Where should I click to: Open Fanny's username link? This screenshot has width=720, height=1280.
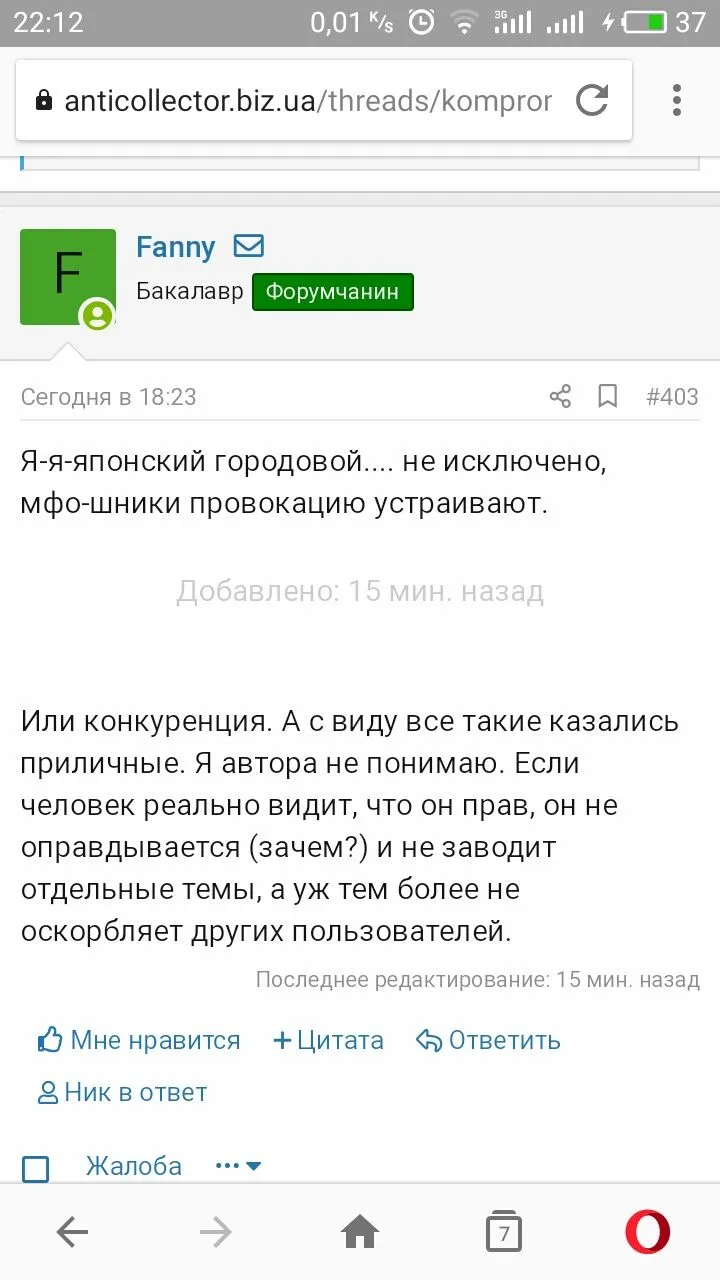click(176, 247)
